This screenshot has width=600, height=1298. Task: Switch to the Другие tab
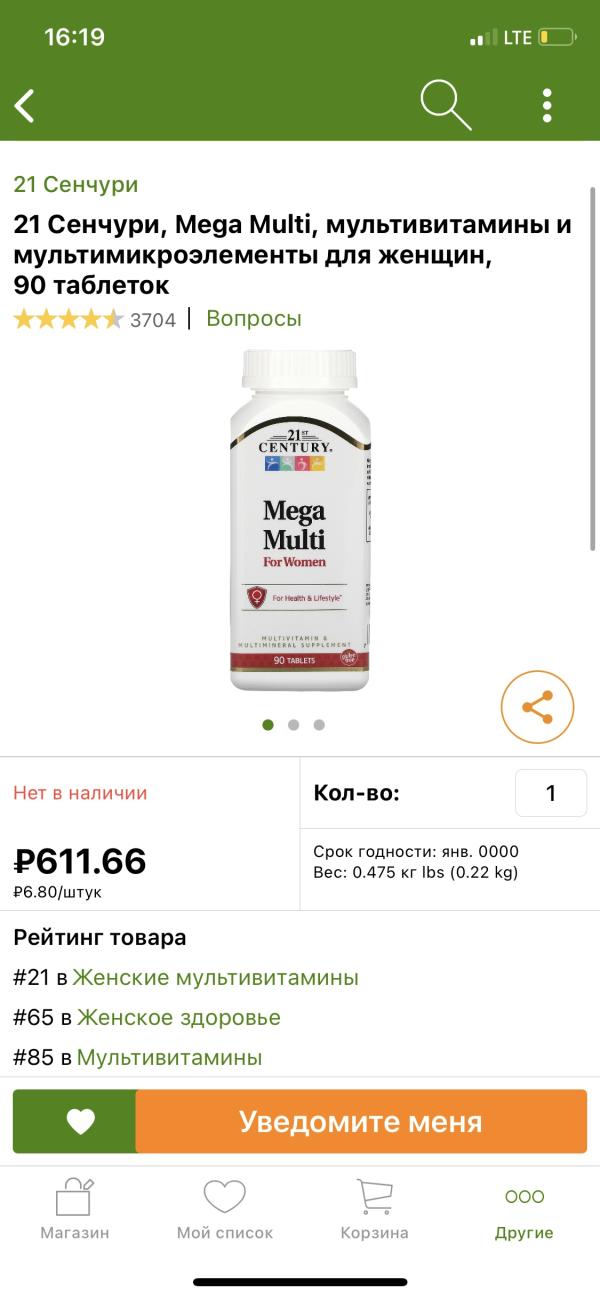(524, 1210)
